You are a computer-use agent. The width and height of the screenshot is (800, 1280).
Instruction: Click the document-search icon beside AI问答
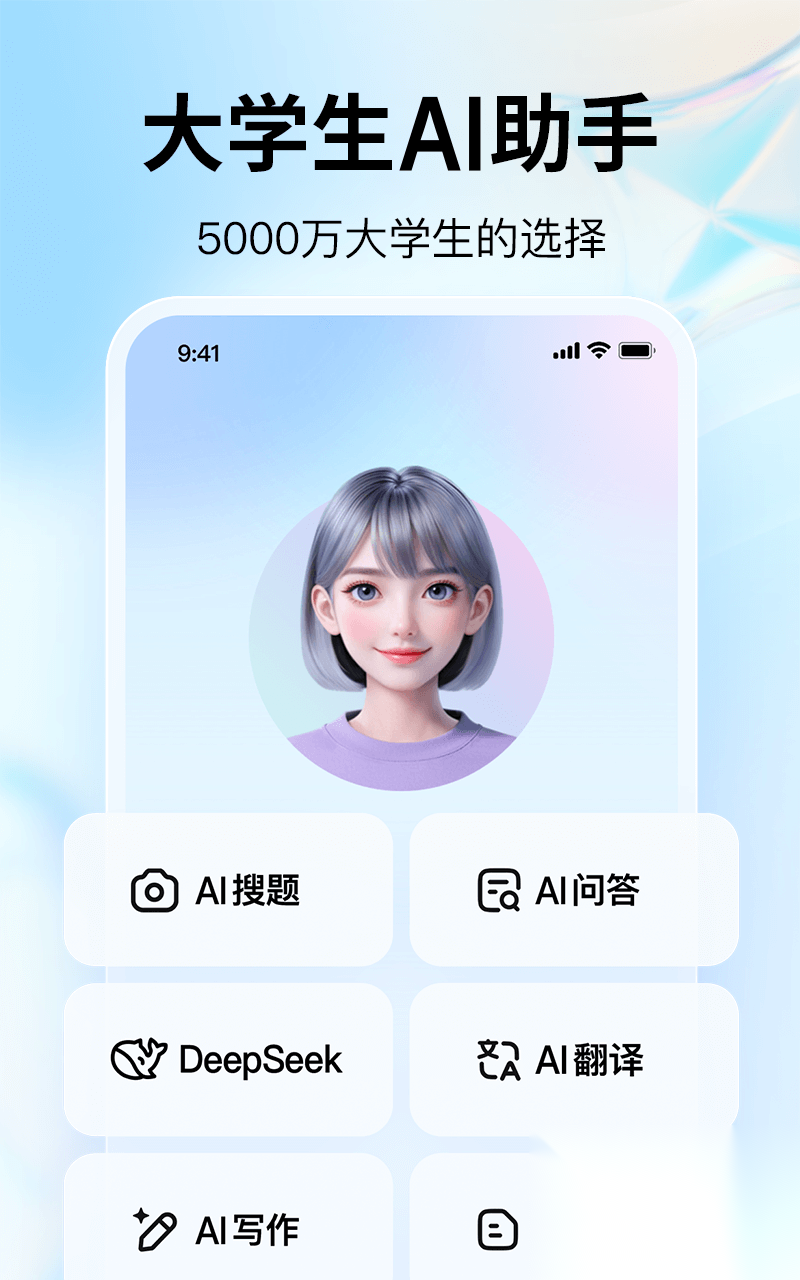tap(499, 889)
